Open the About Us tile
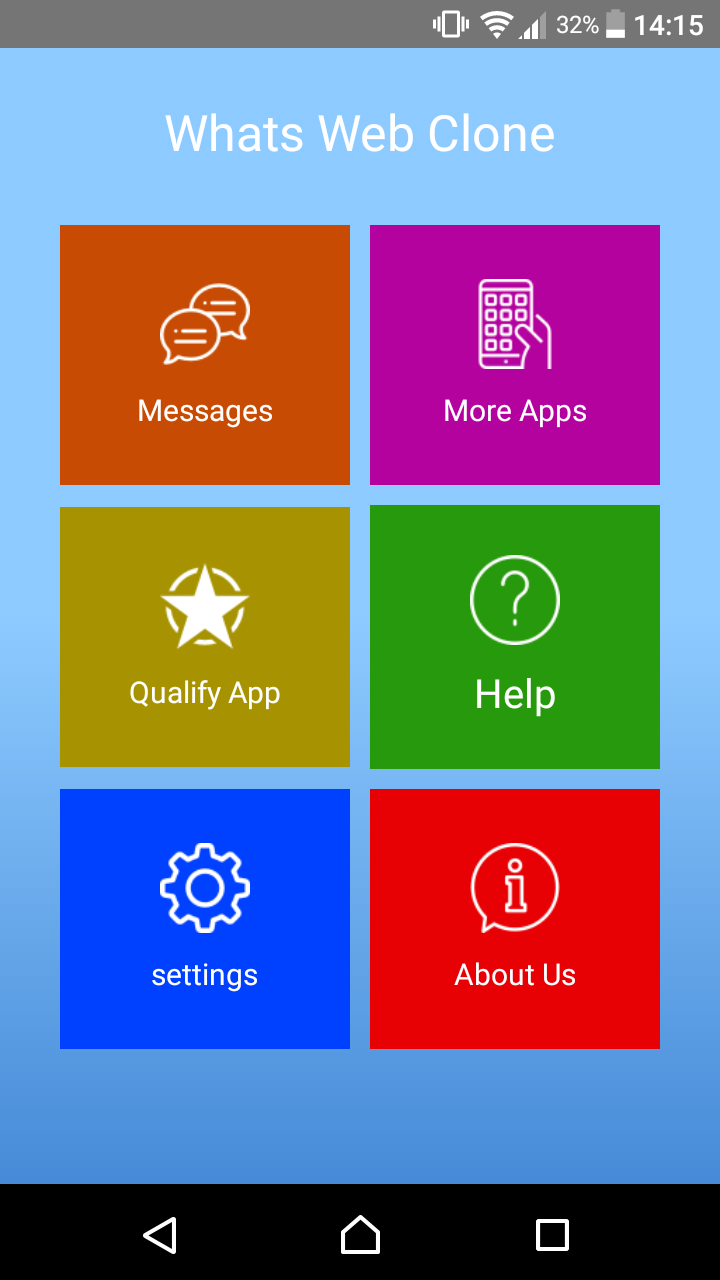Screen dimensions: 720x1280 pyautogui.click(x=515, y=919)
